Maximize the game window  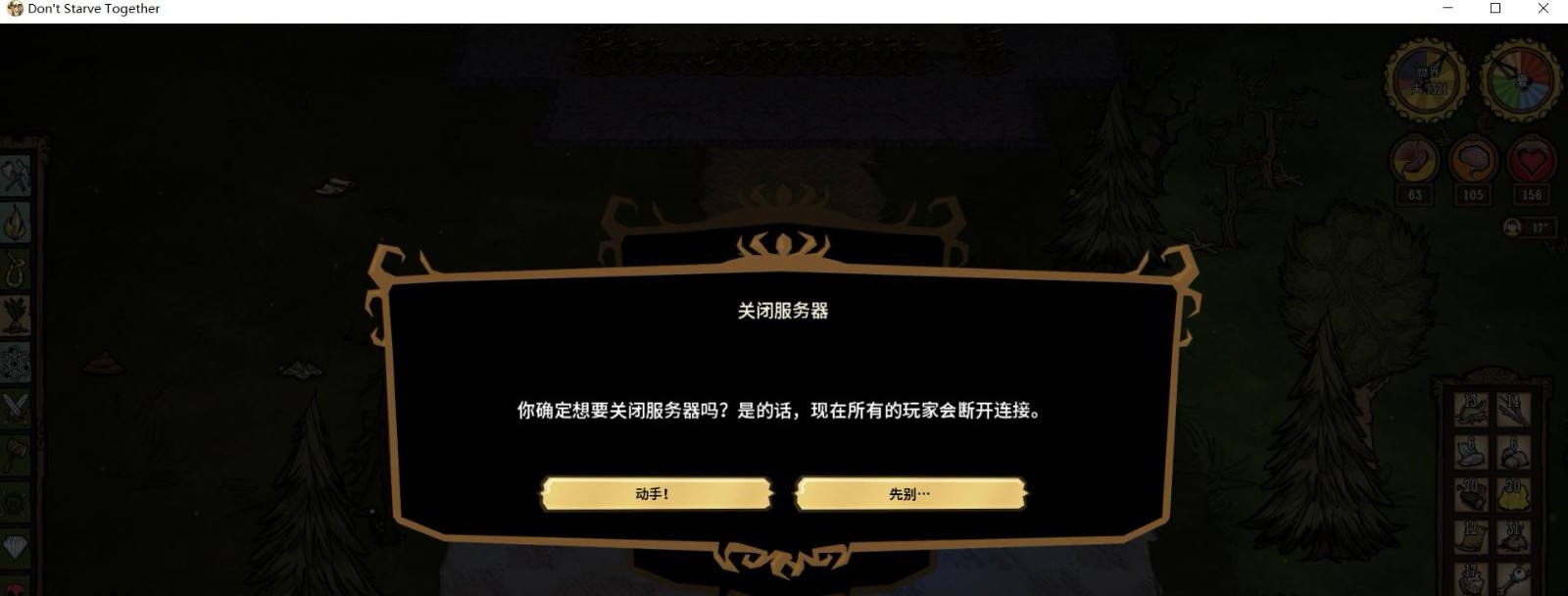(1495, 9)
